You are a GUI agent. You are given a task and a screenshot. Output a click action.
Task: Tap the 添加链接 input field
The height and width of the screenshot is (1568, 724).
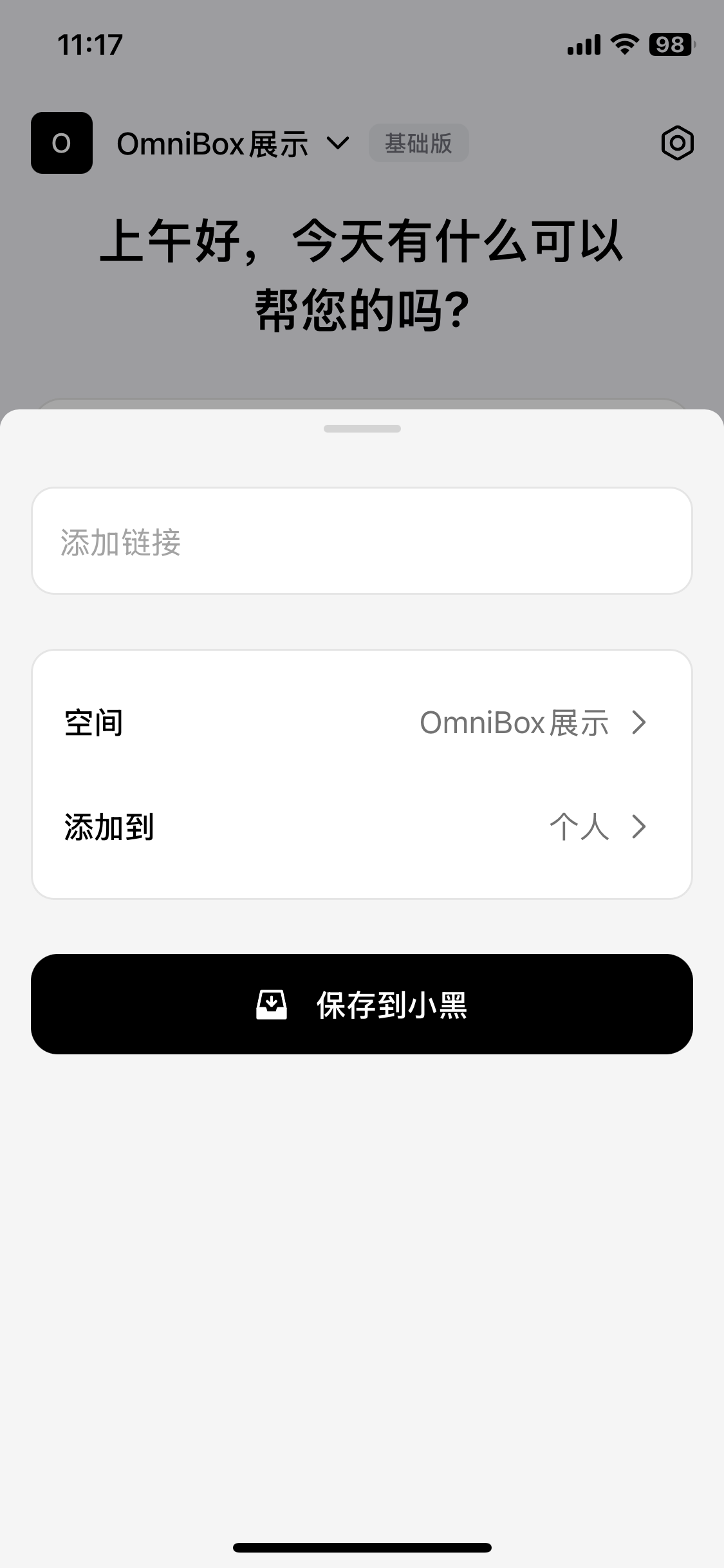coord(362,541)
